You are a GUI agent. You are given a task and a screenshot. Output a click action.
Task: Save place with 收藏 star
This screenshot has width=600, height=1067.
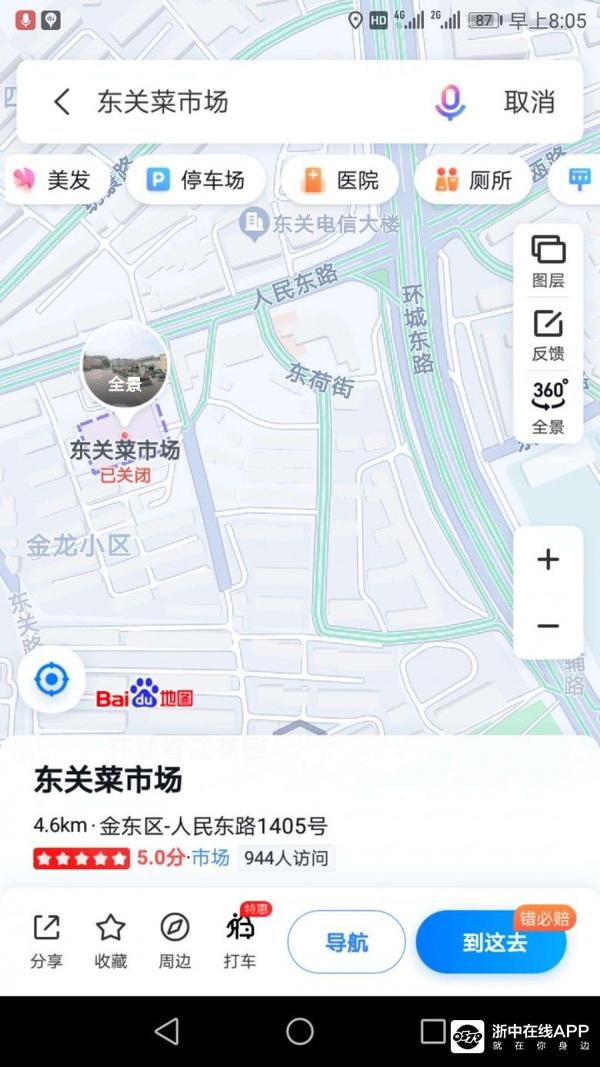click(x=110, y=941)
